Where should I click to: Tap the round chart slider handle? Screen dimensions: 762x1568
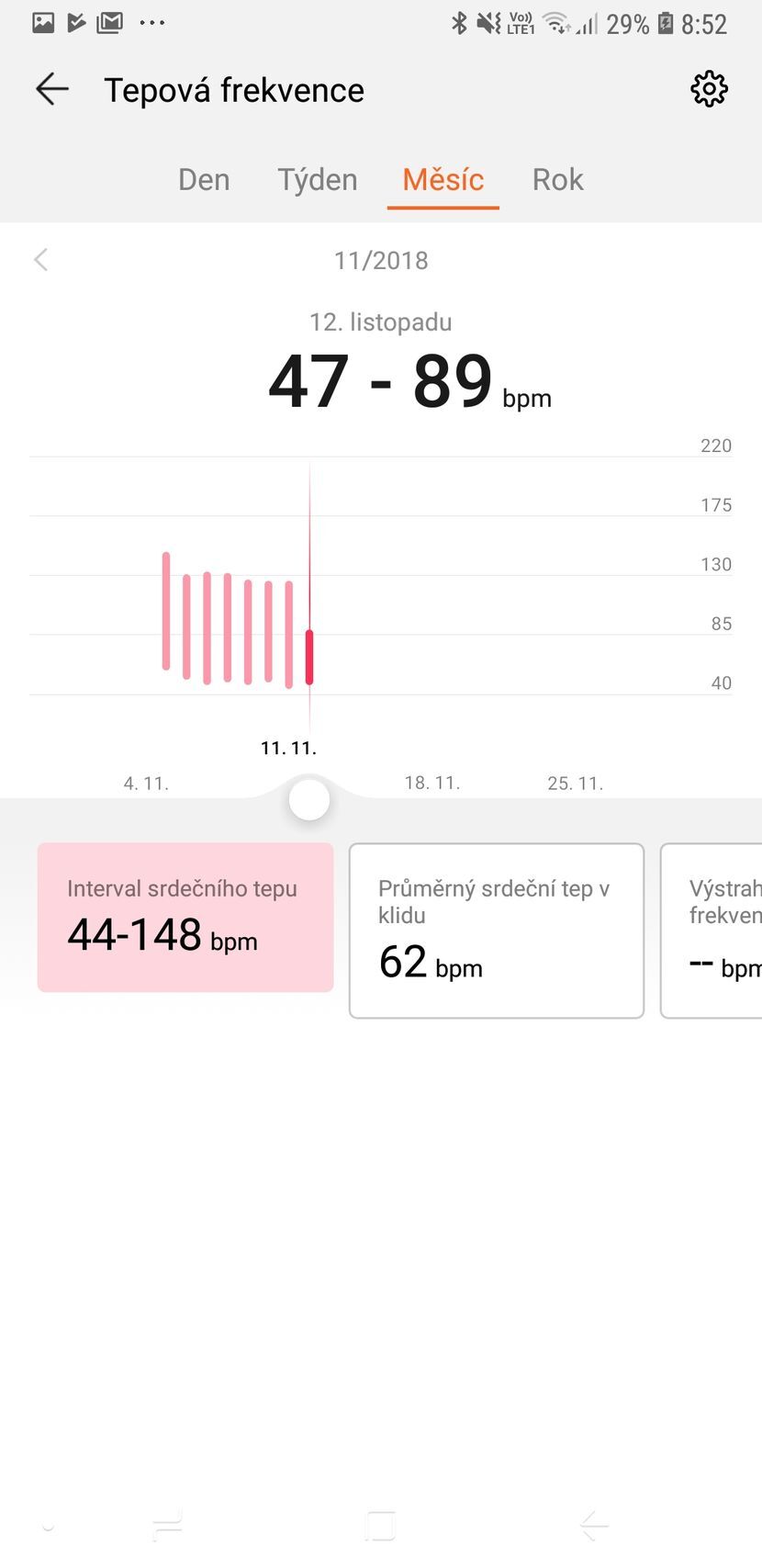point(309,800)
